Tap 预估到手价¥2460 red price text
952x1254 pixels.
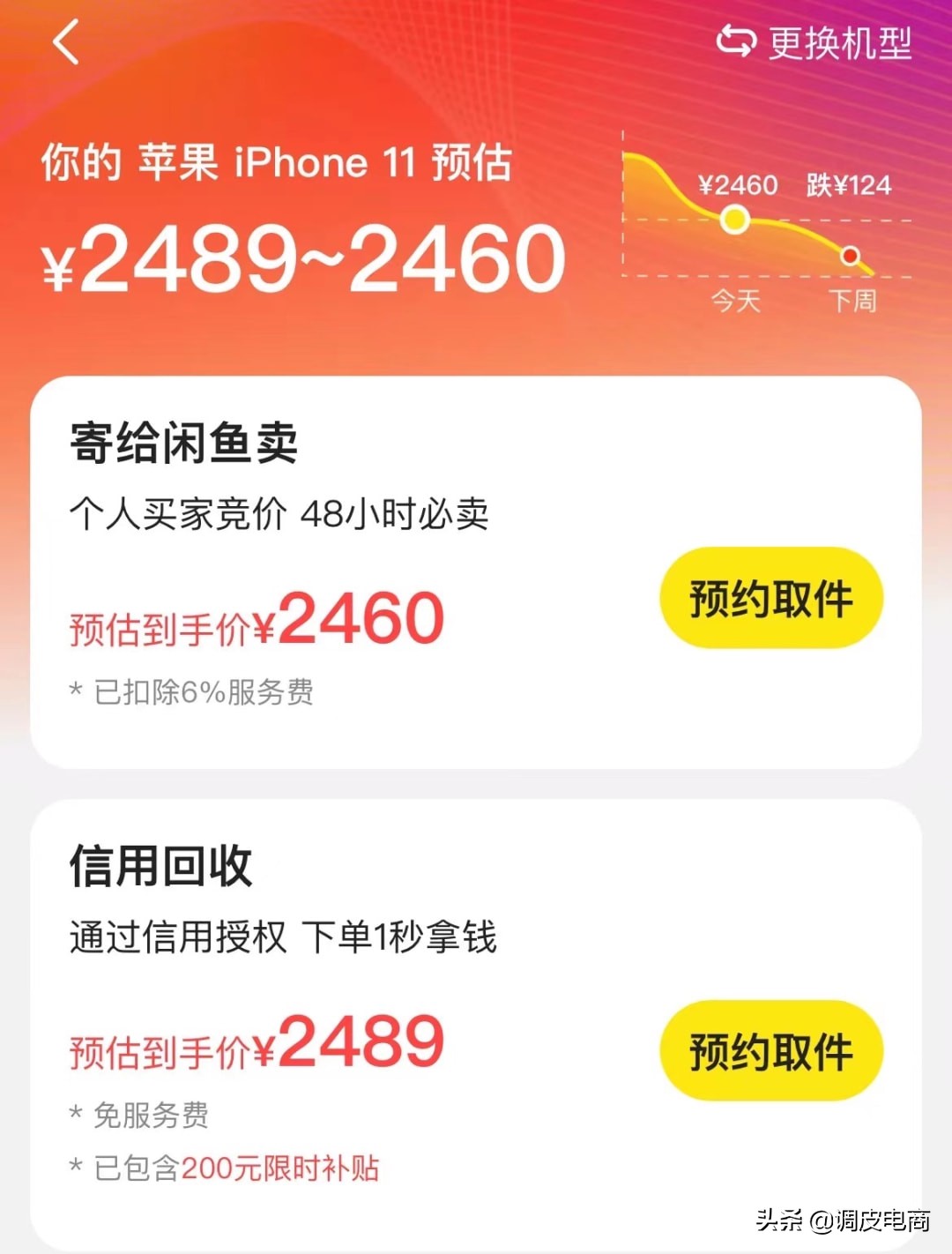coord(256,619)
